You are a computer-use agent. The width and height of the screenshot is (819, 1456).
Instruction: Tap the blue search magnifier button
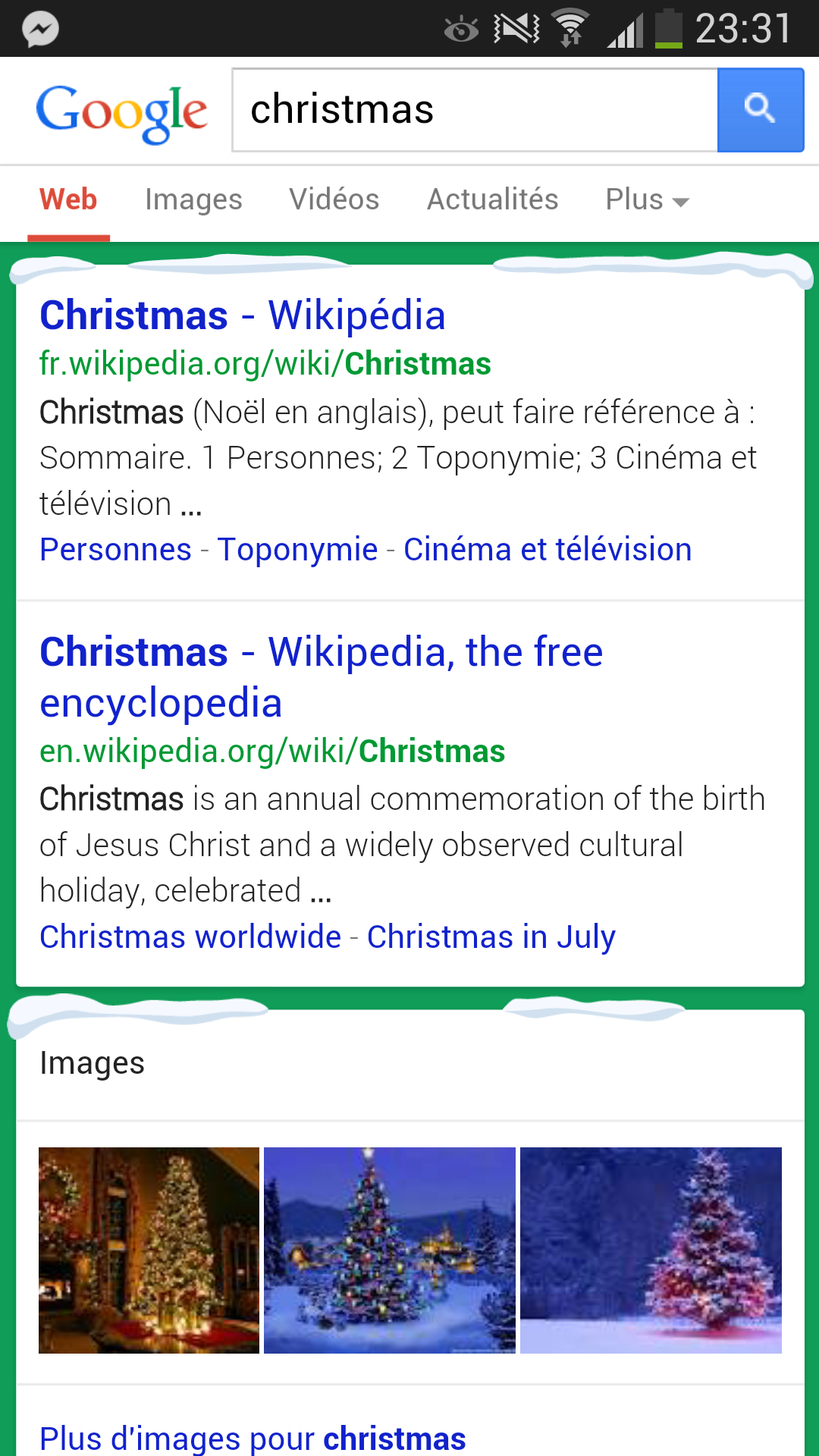[x=761, y=110]
